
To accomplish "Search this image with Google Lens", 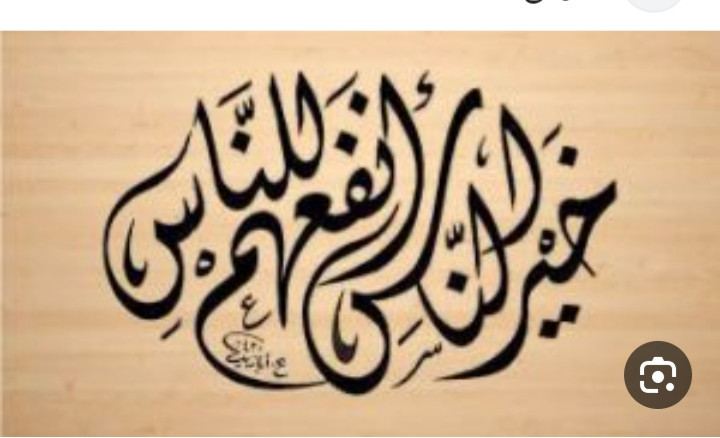I will (657, 375).
